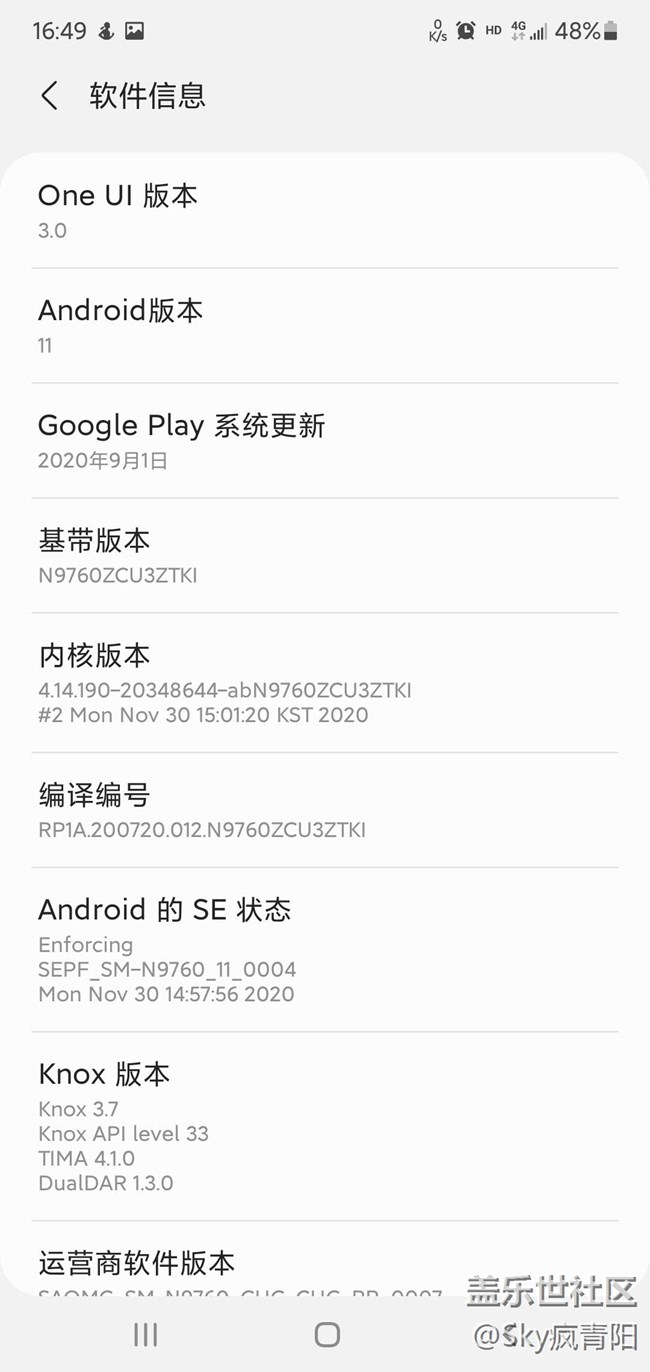The height and width of the screenshot is (1372, 650).
Task: Tap the 编译编号 build number row
Action: (x=324, y=811)
